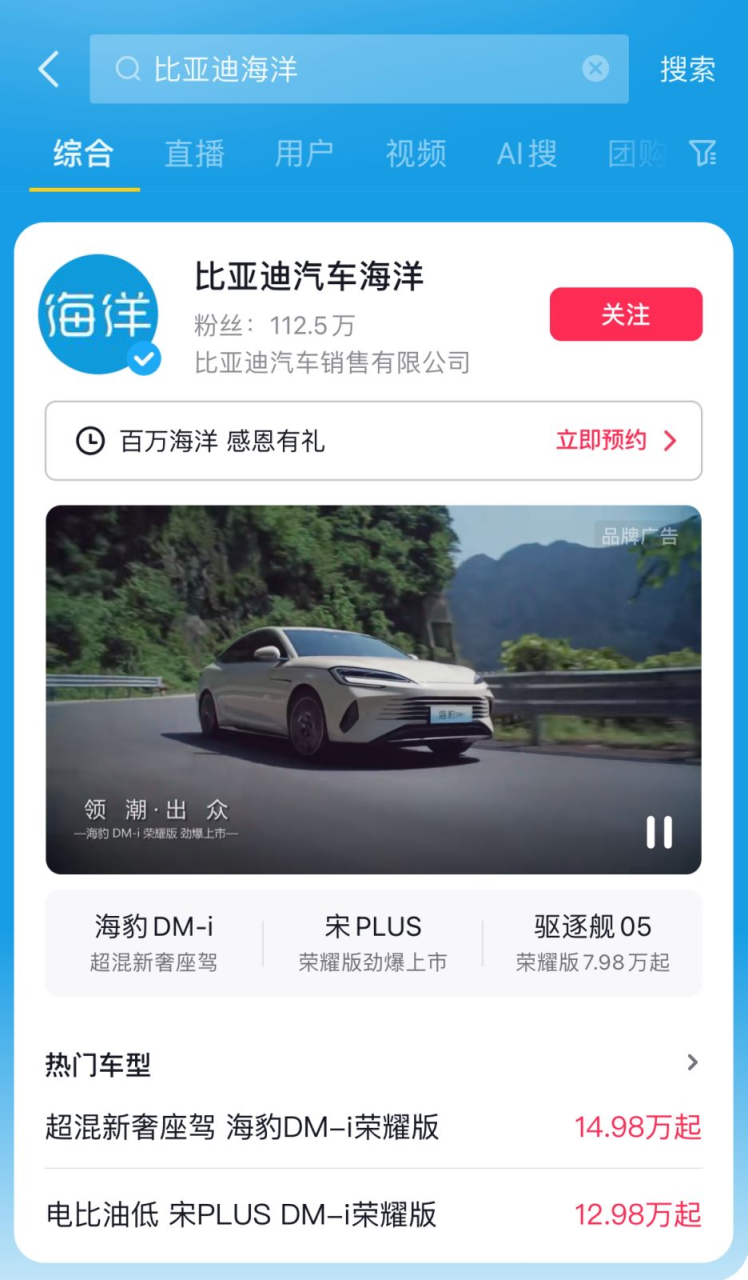The width and height of the screenshot is (748, 1280).
Task: Go back using the back arrow
Action: (x=48, y=69)
